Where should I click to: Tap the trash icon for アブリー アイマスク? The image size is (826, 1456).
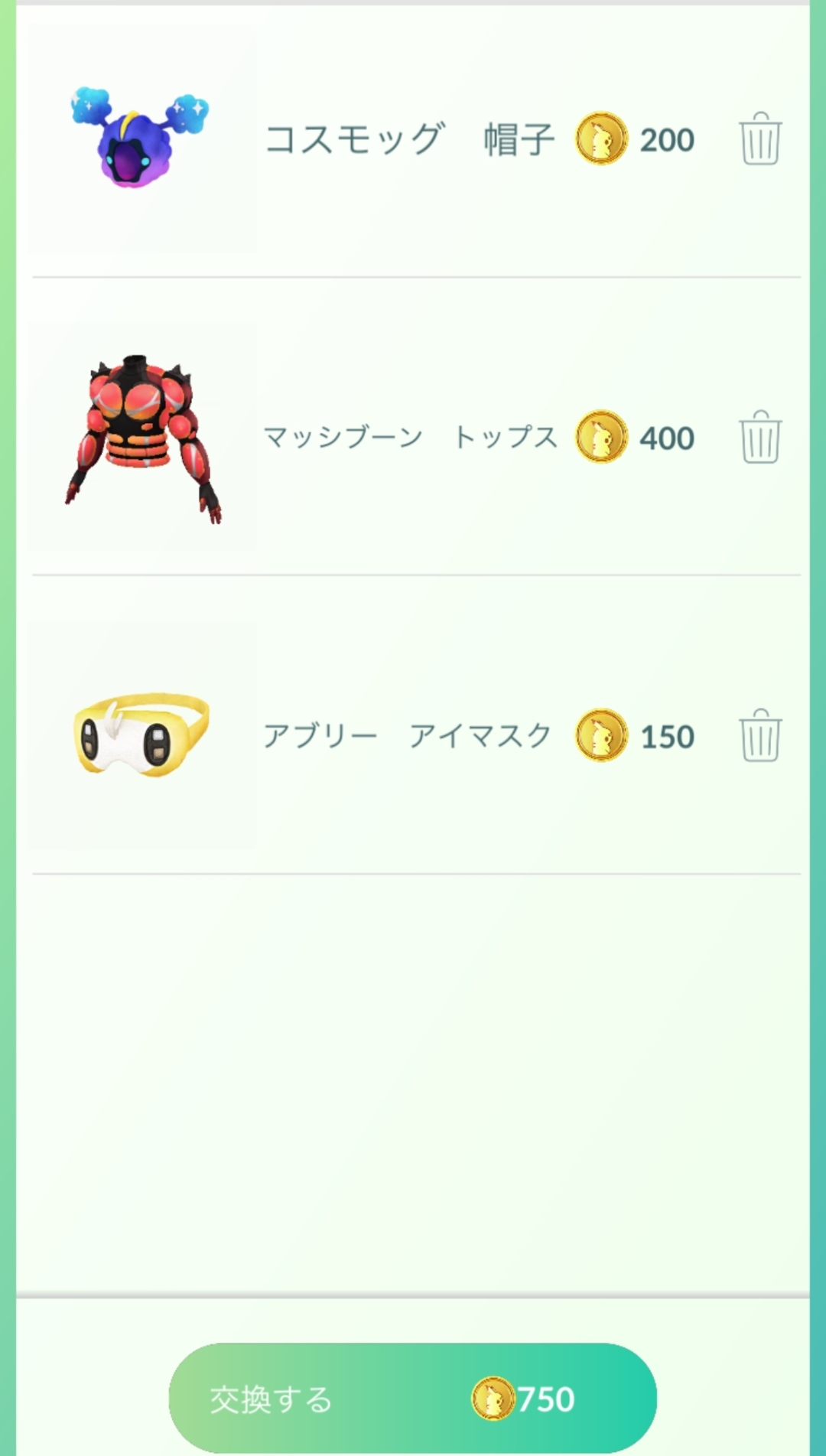[759, 735]
